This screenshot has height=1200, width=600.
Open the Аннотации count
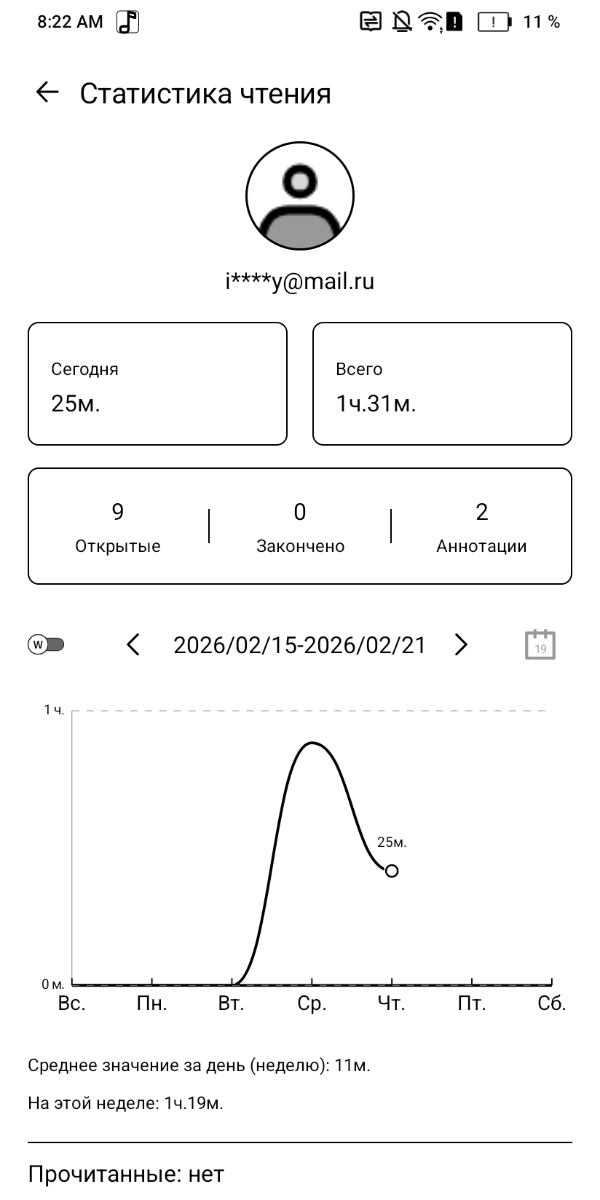pos(481,527)
